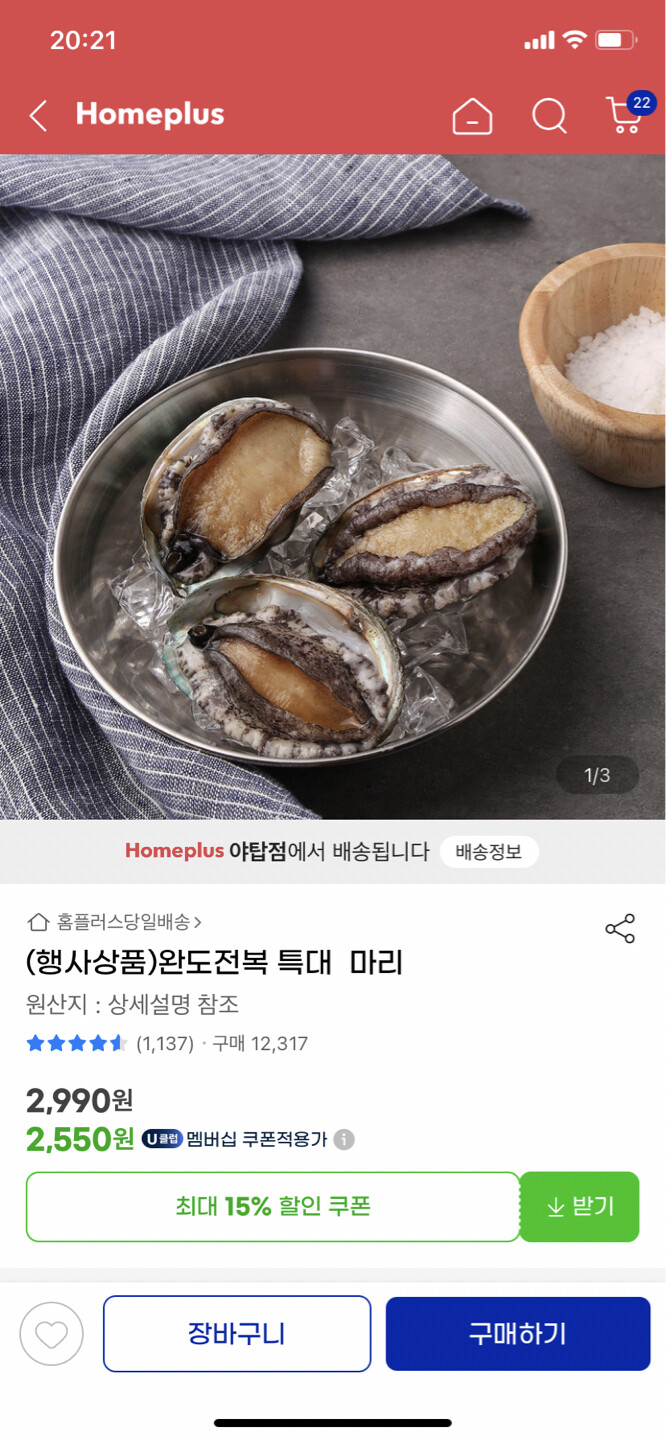The width and height of the screenshot is (666, 1440).
Task: Open the product photo gallery
Action: (333, 487)
